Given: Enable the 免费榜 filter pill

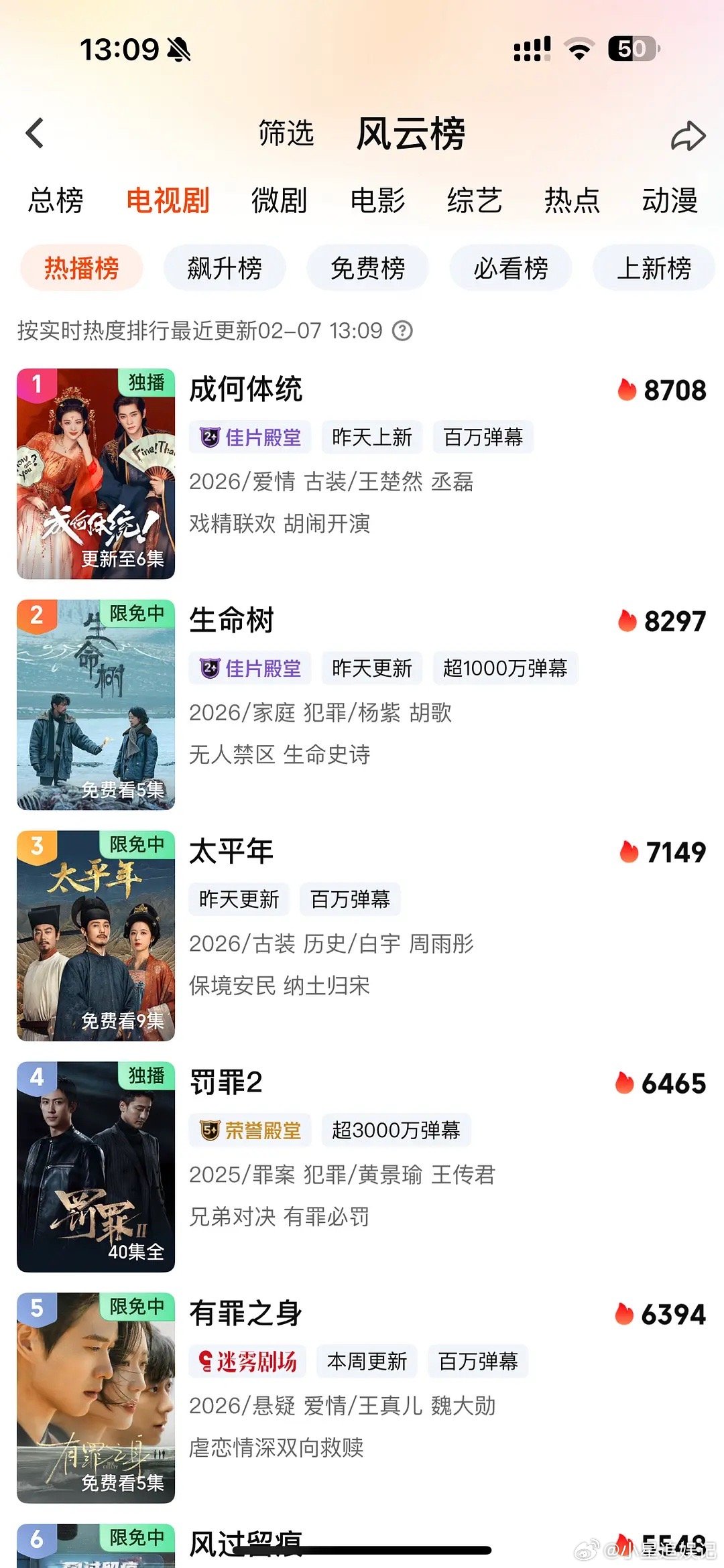Looking at the screenshot, I should pos(367,267).
